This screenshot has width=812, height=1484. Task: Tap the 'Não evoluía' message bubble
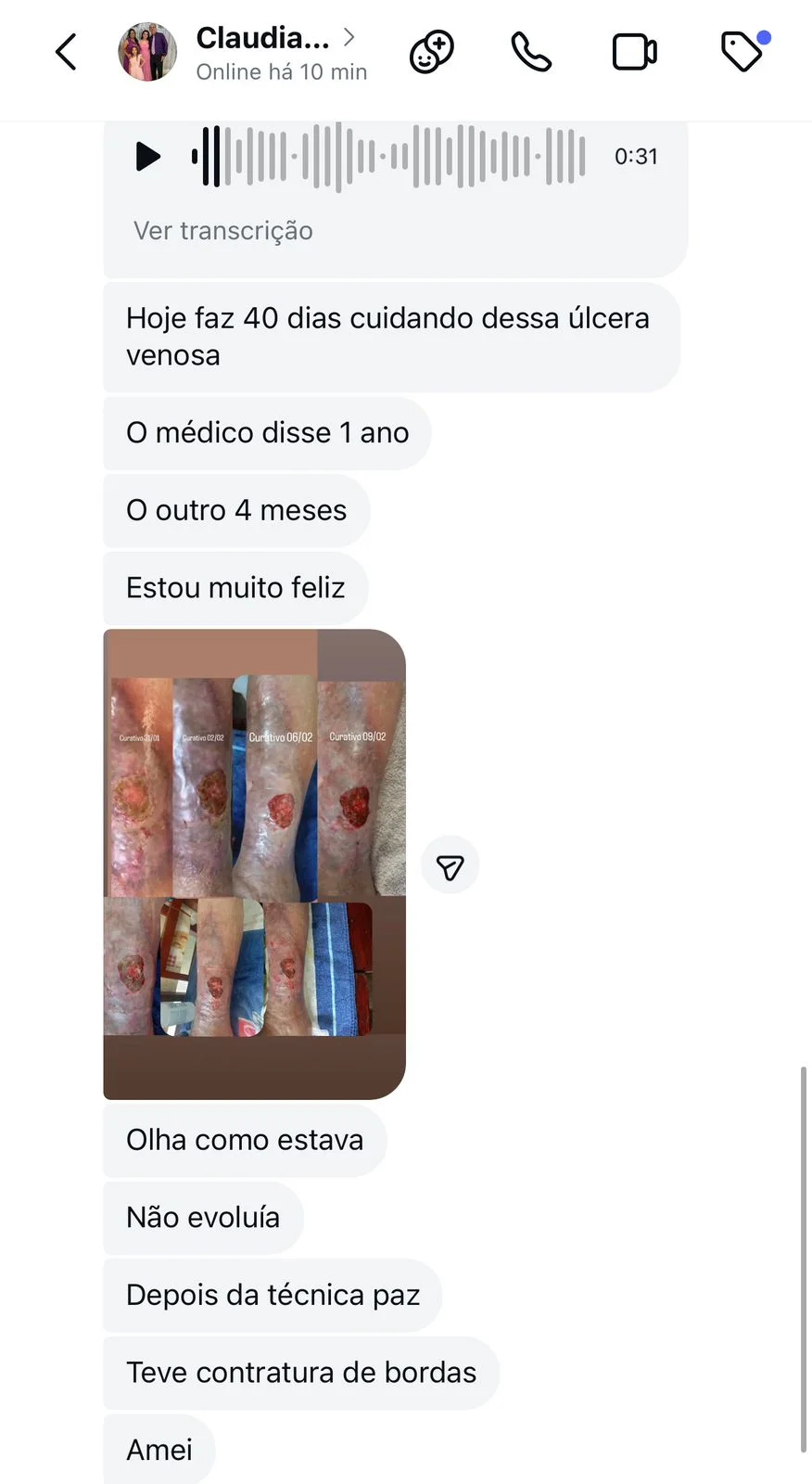click(203, 1217)
